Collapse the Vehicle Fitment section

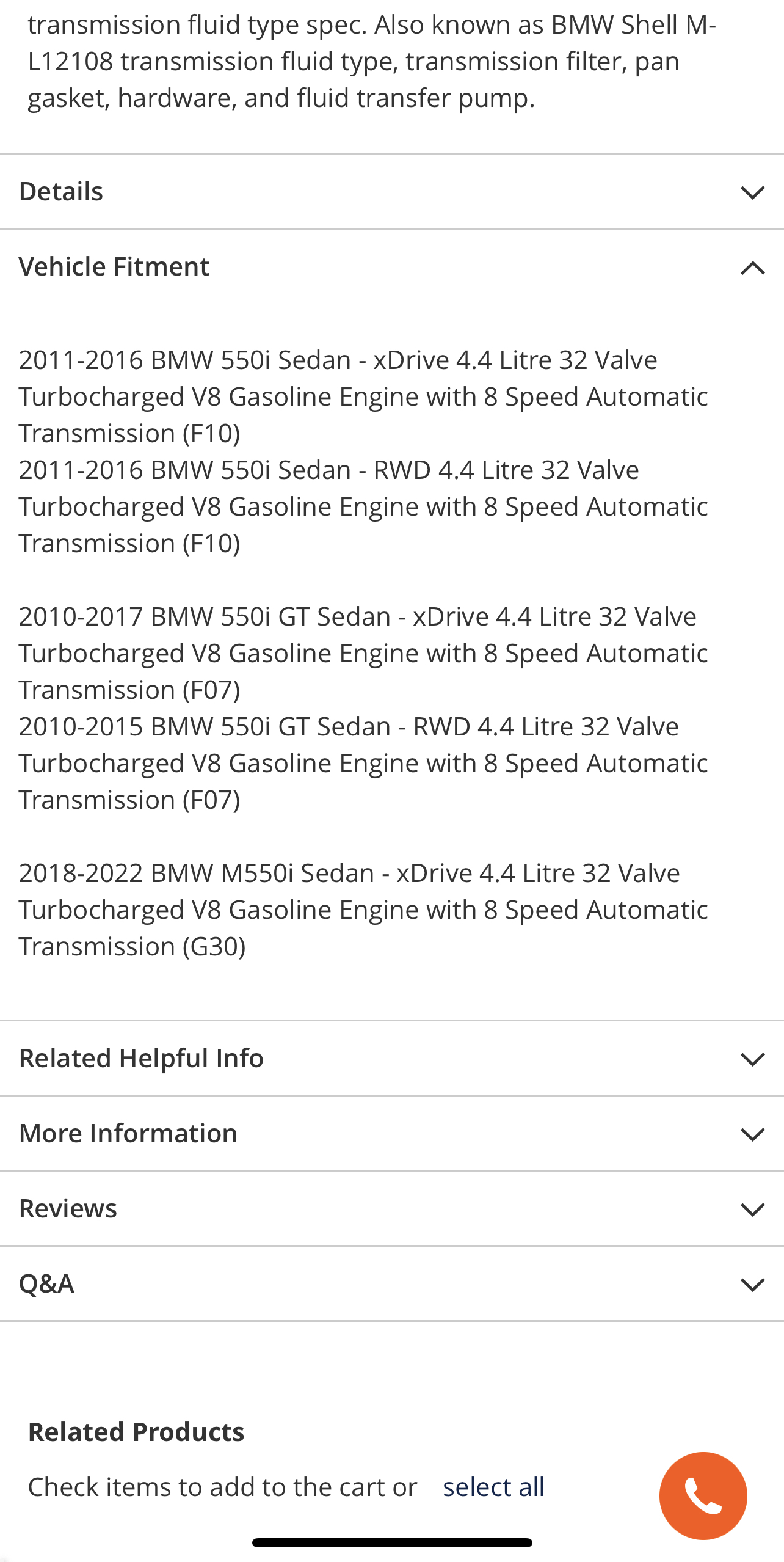click(x=391, y=267)
